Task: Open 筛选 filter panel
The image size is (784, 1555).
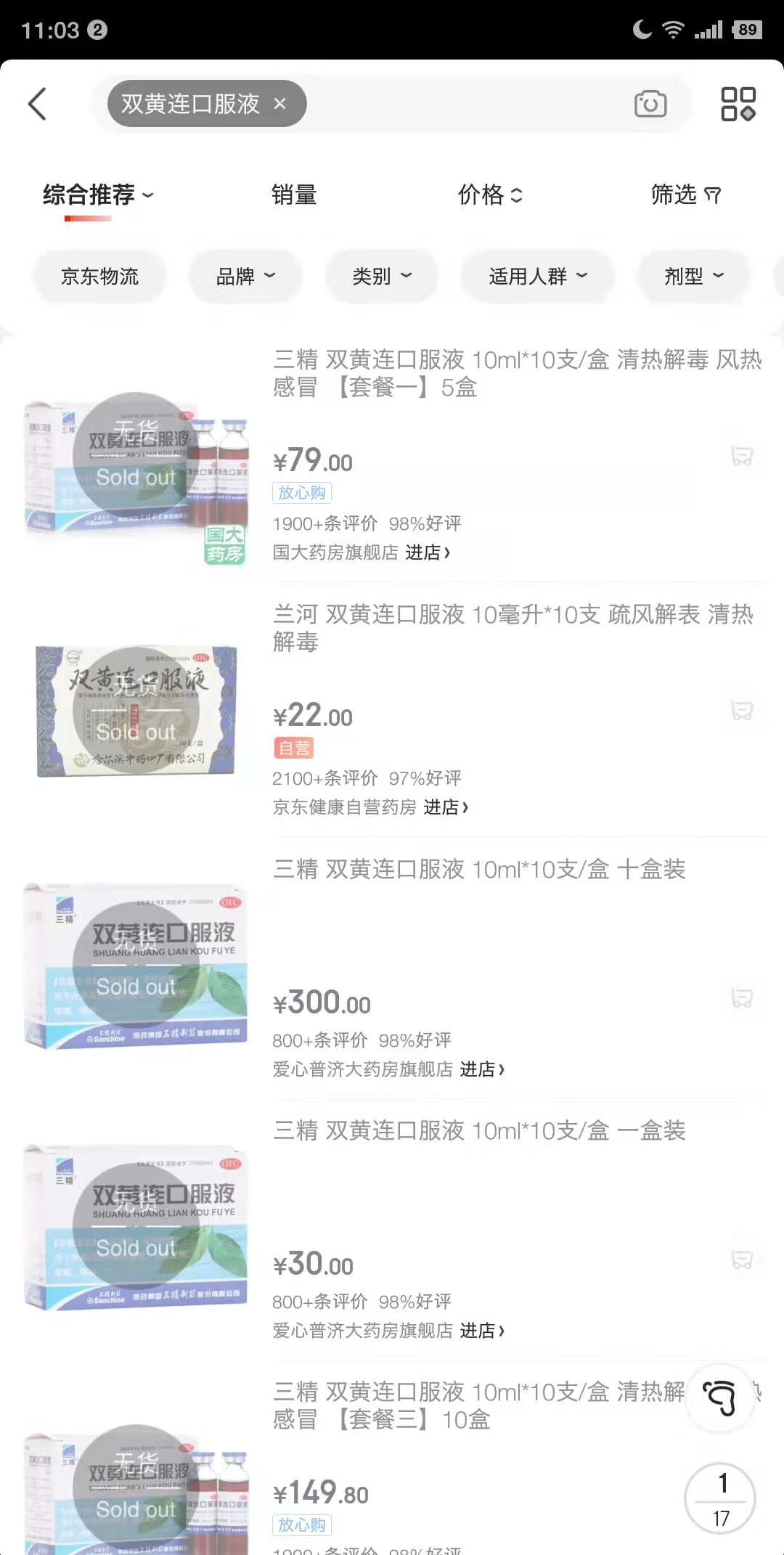Action: pos(685,195)
